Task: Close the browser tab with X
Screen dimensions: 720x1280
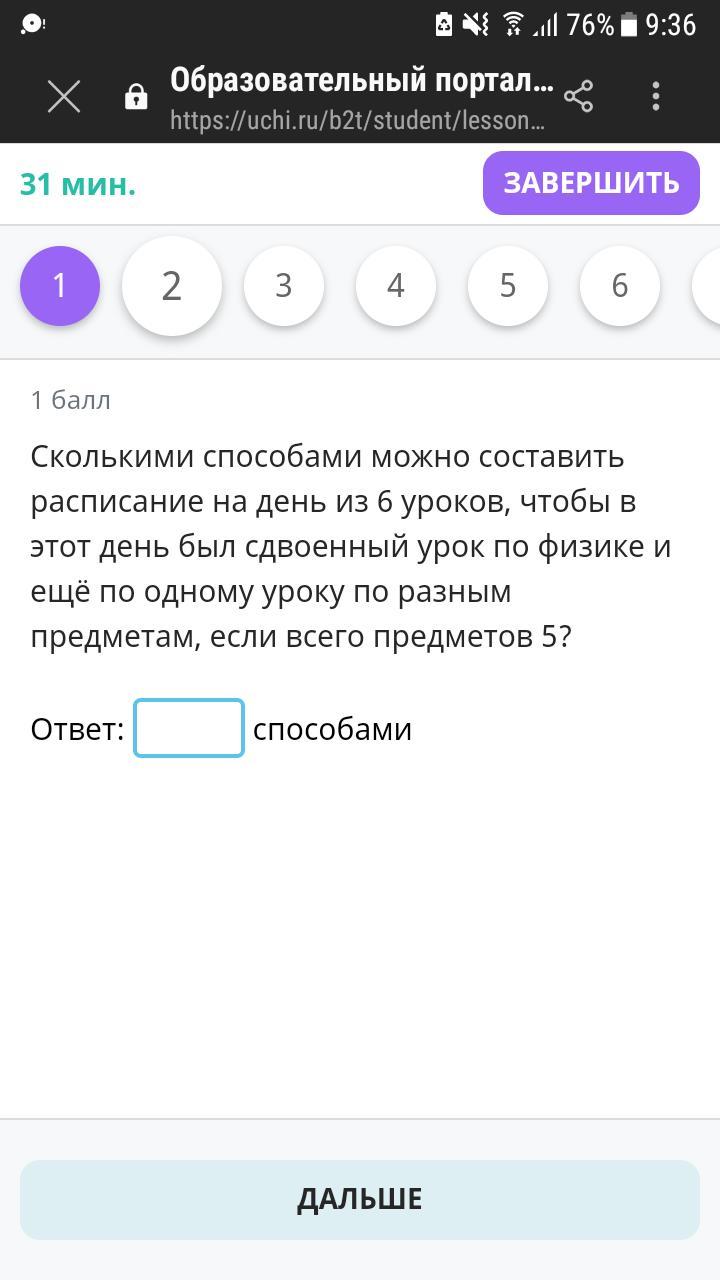Action: 64,97
